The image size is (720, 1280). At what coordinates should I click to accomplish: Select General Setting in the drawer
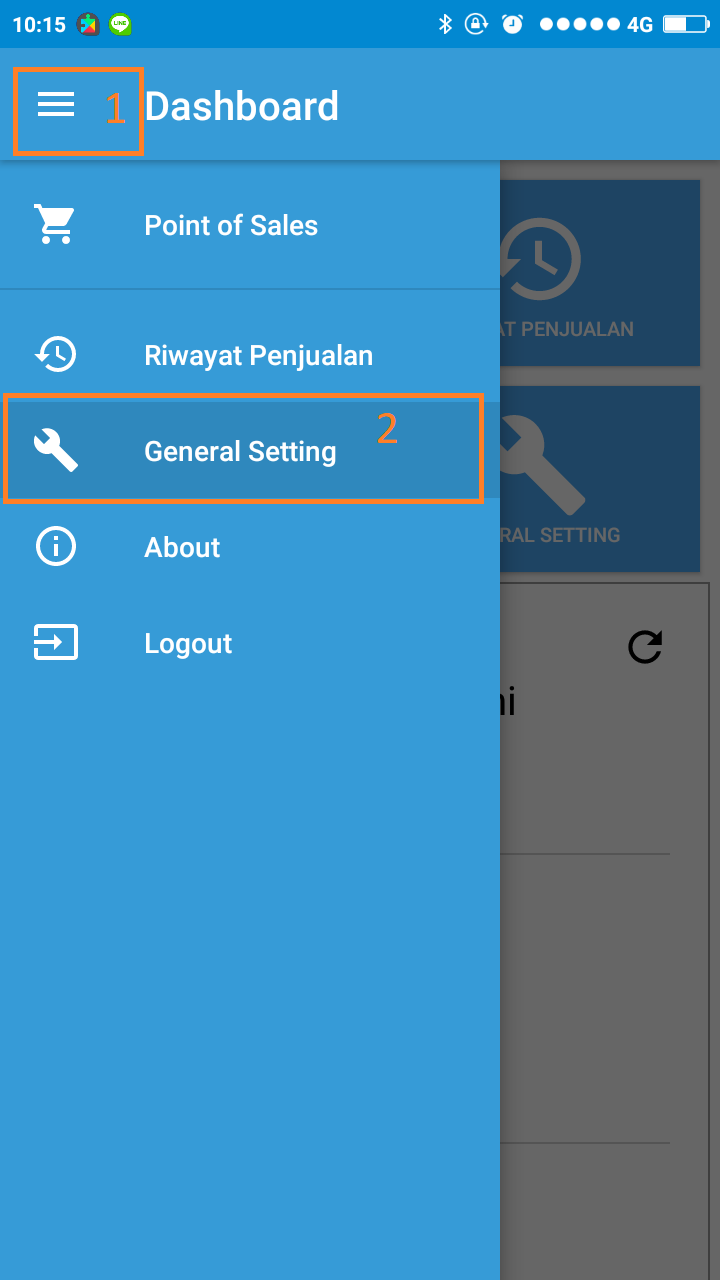(250, 451)
